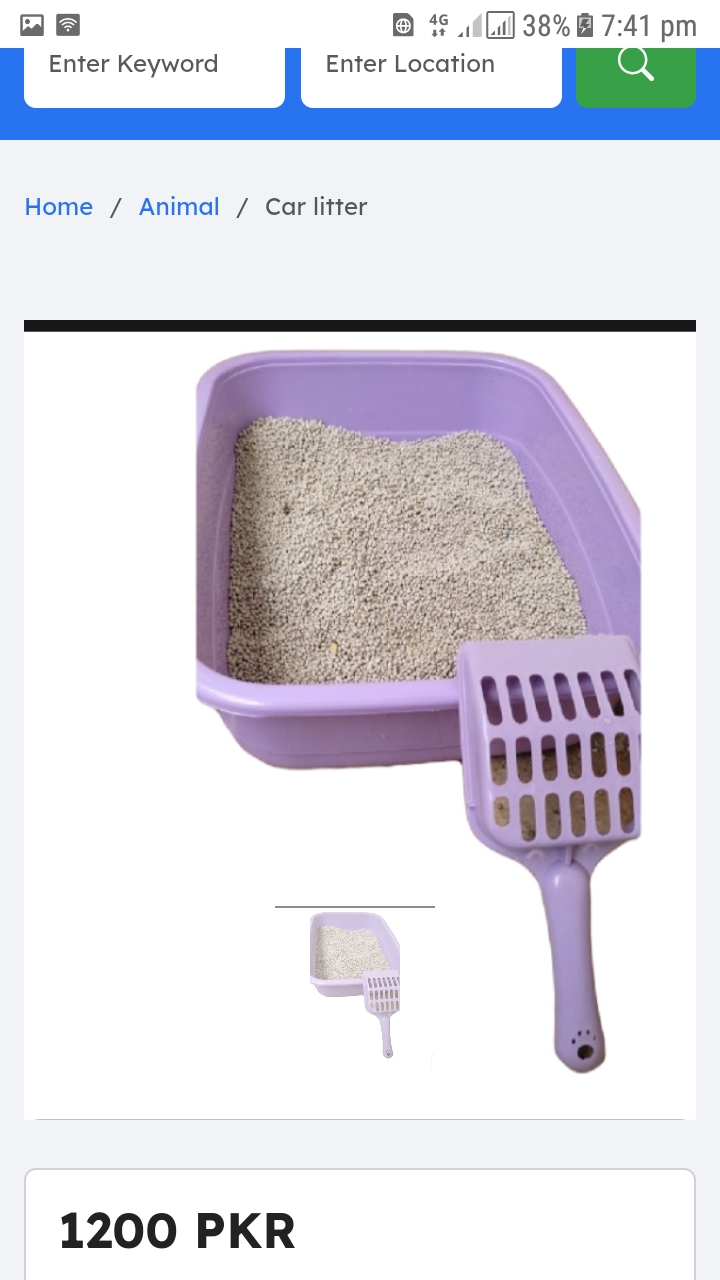
Task: Tap the Enter Location field
Action: [x=430, y=66]
